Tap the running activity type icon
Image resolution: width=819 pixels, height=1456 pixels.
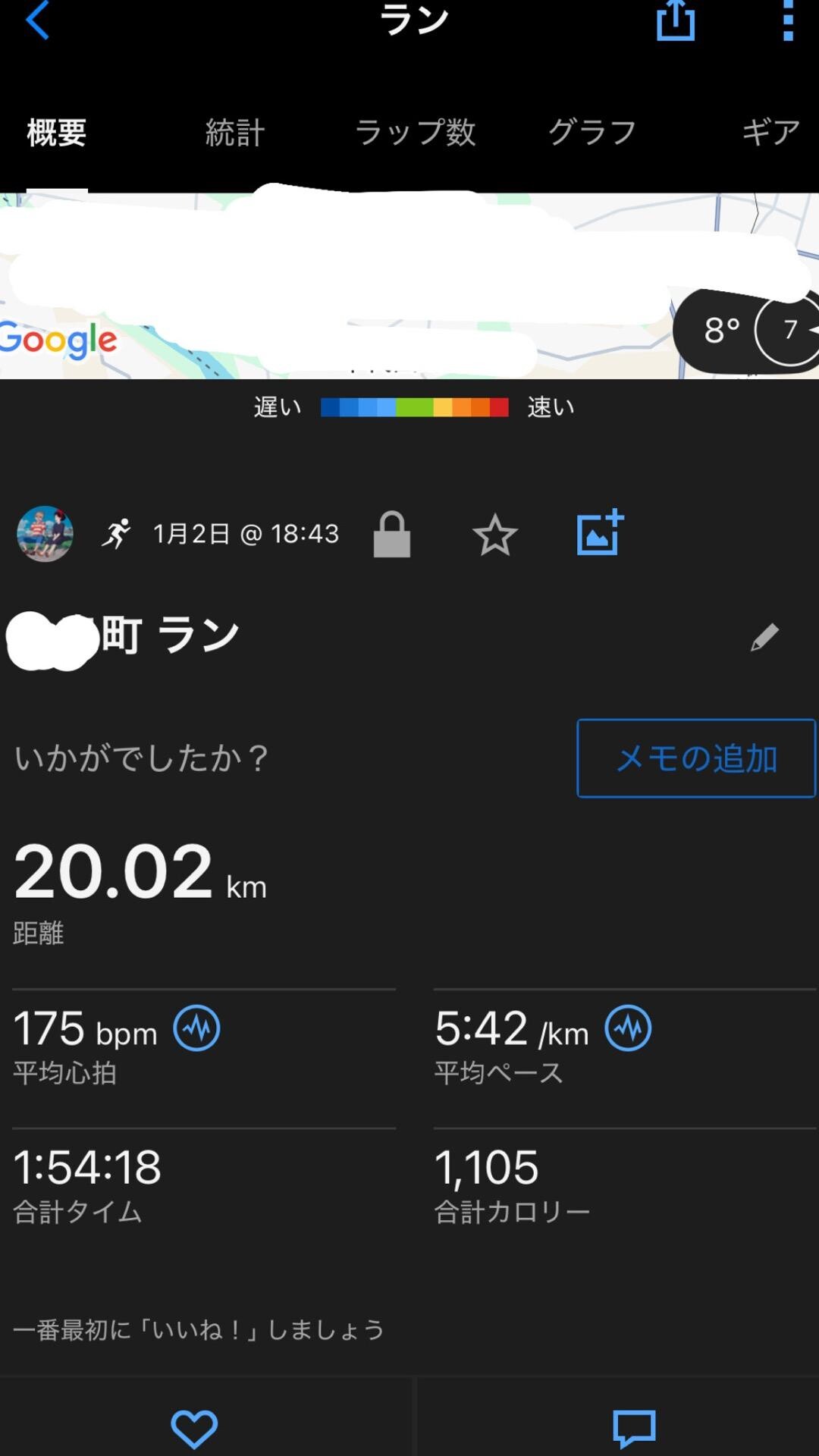(118, 533)
